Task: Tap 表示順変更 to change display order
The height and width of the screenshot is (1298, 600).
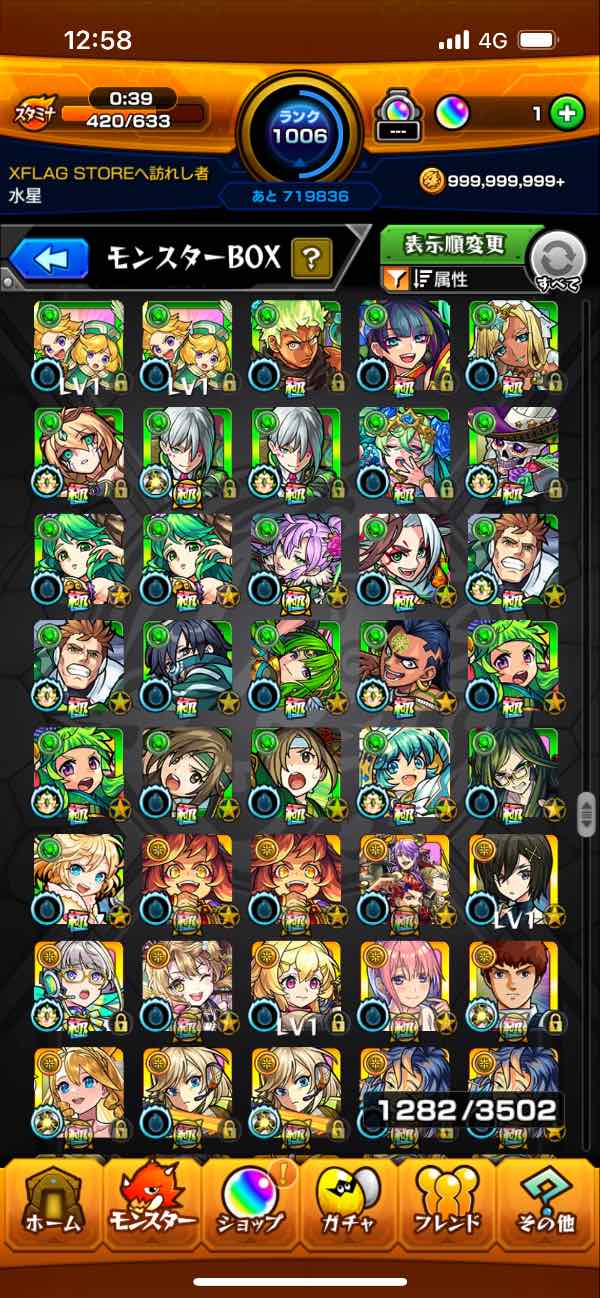Action: [455, 243]
